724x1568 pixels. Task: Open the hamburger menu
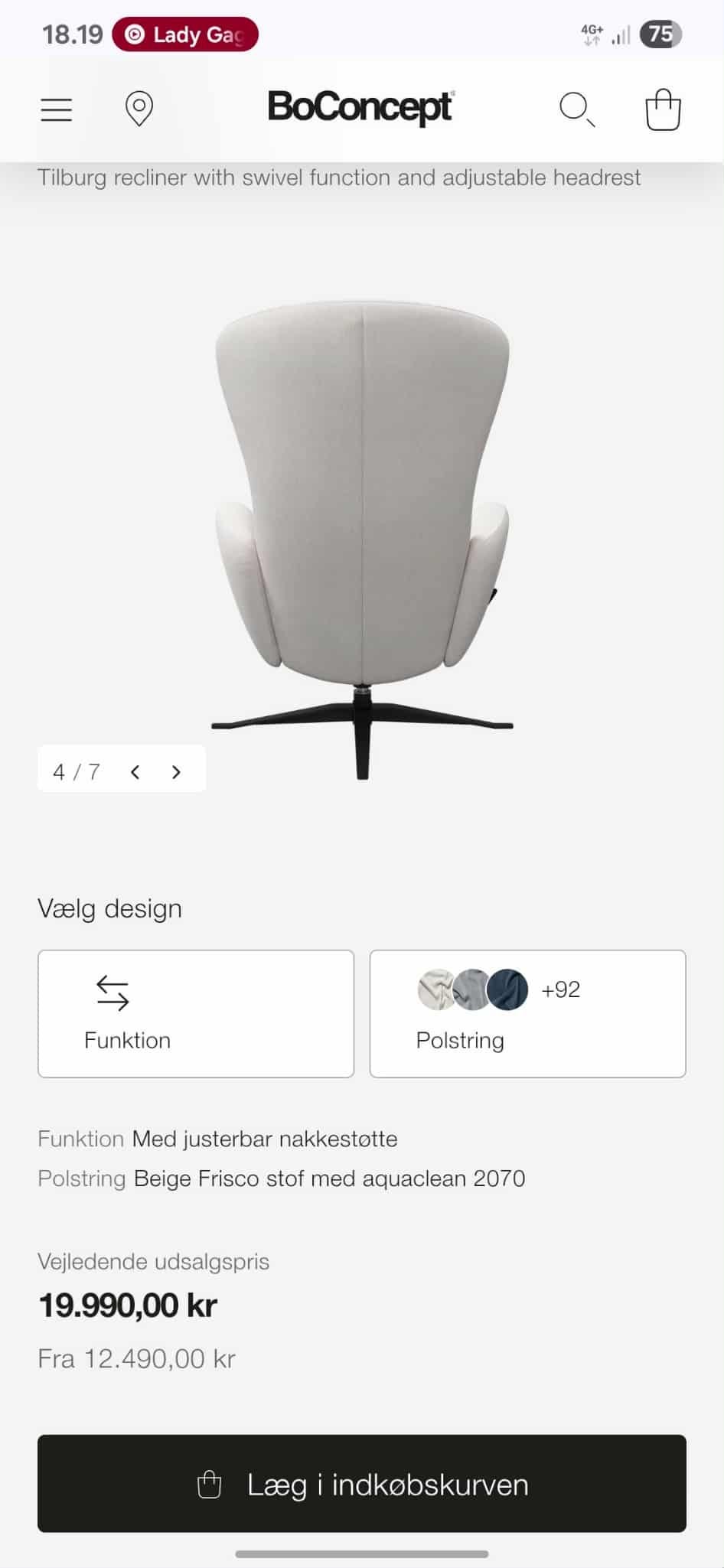pyautogui.click(x=56, y=109)
